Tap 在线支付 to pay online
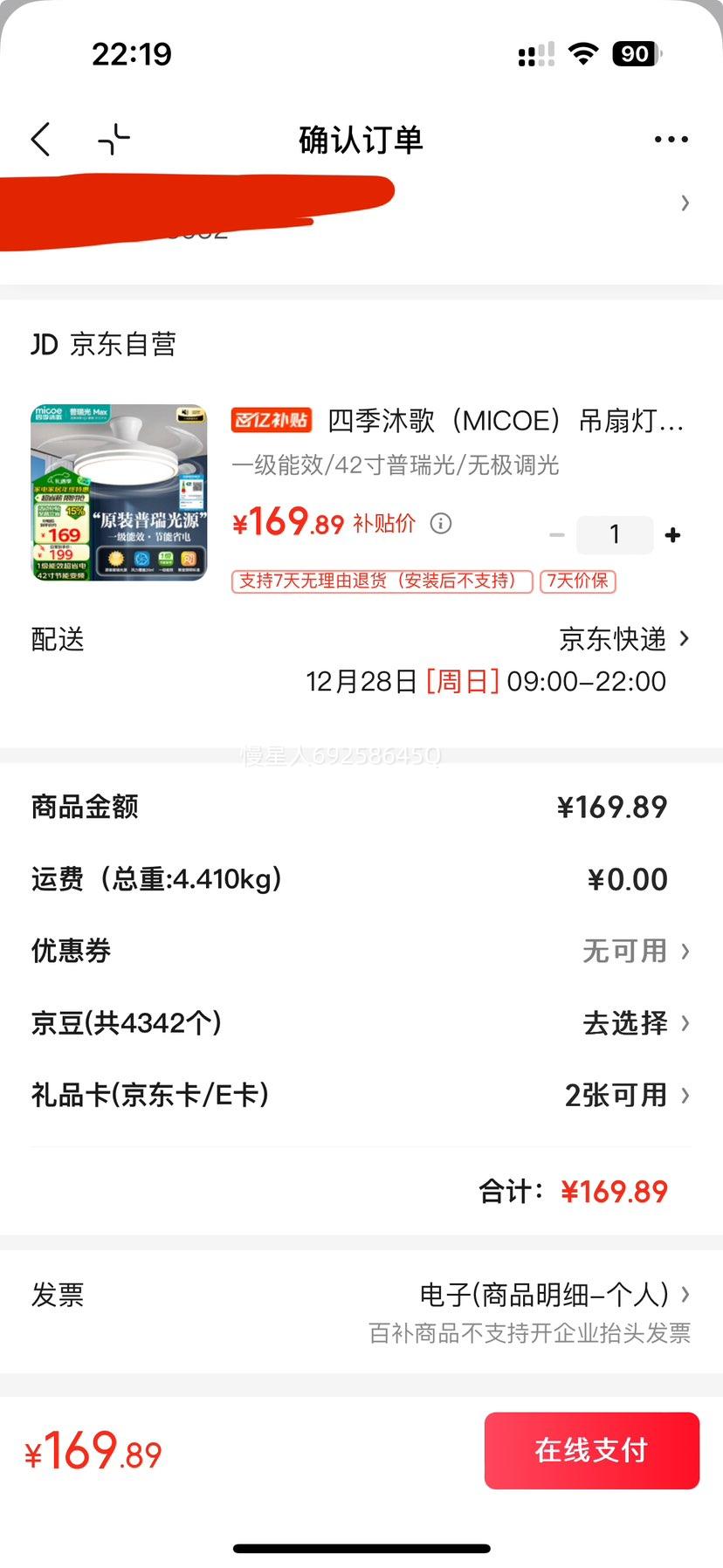The width and height of the screenshot is (723, 1568). point(591,1451)
